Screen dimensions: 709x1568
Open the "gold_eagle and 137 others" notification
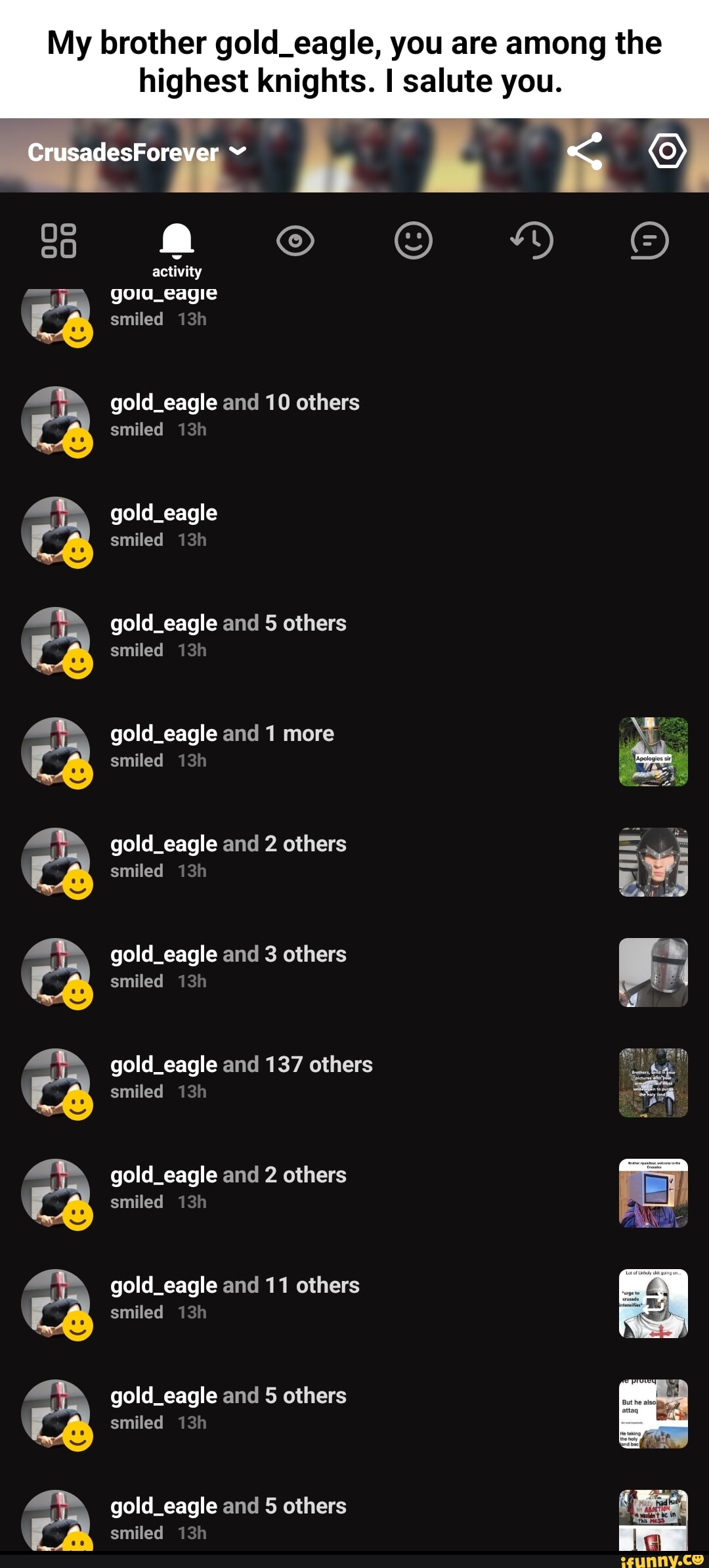click(242, 1076)
